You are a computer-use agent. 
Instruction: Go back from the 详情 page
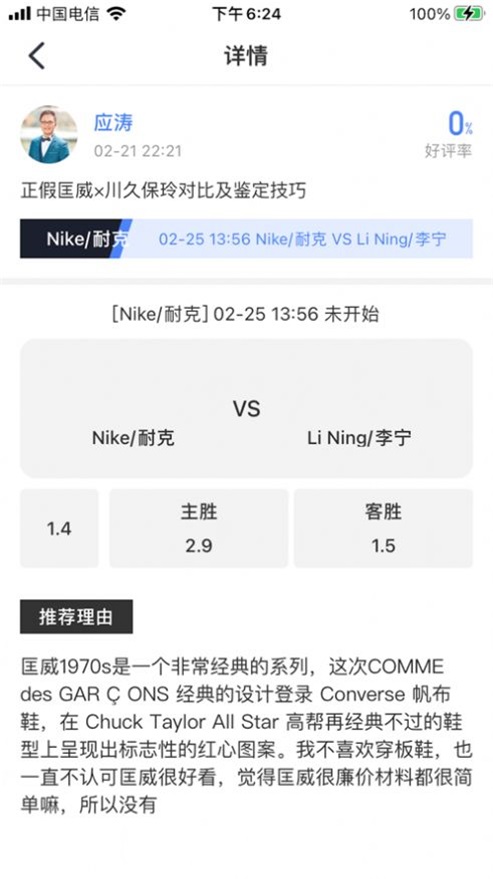(x=36, y=56)
